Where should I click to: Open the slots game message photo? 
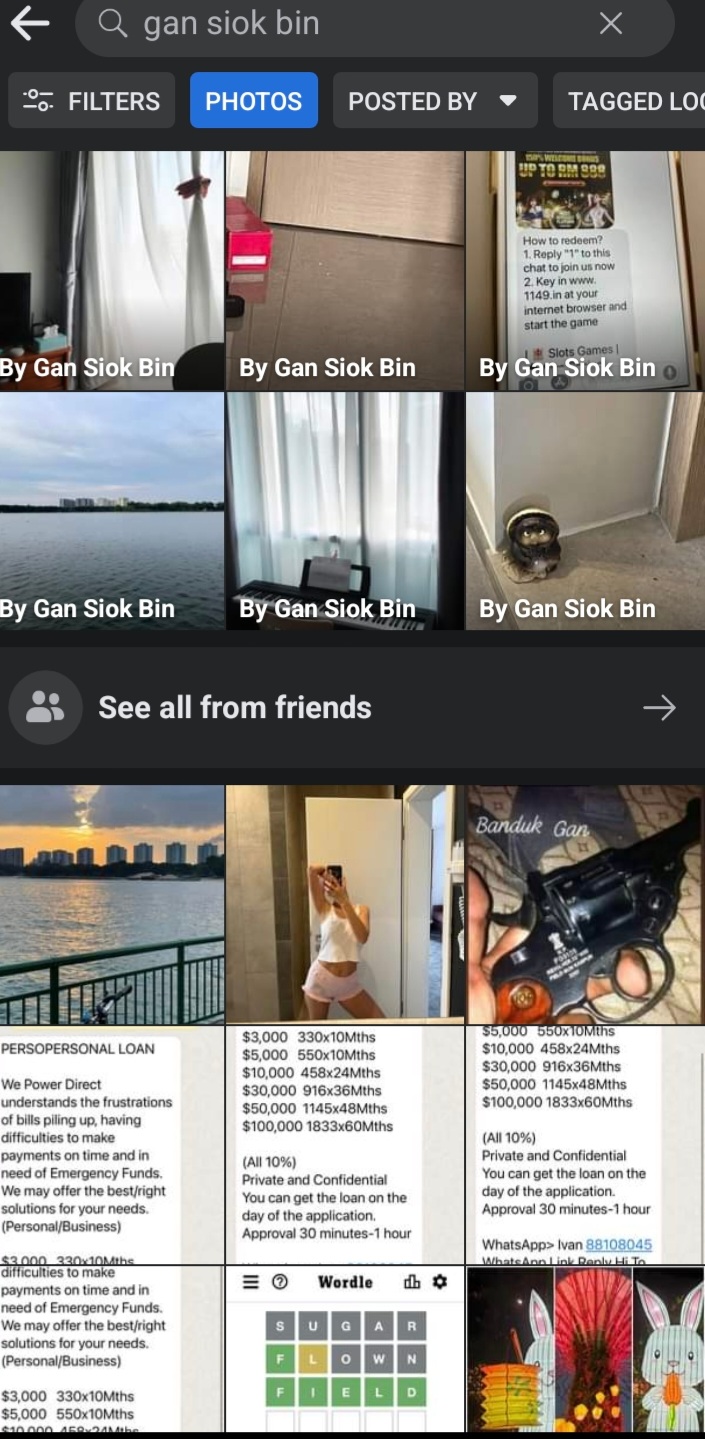tap(585, 270)
